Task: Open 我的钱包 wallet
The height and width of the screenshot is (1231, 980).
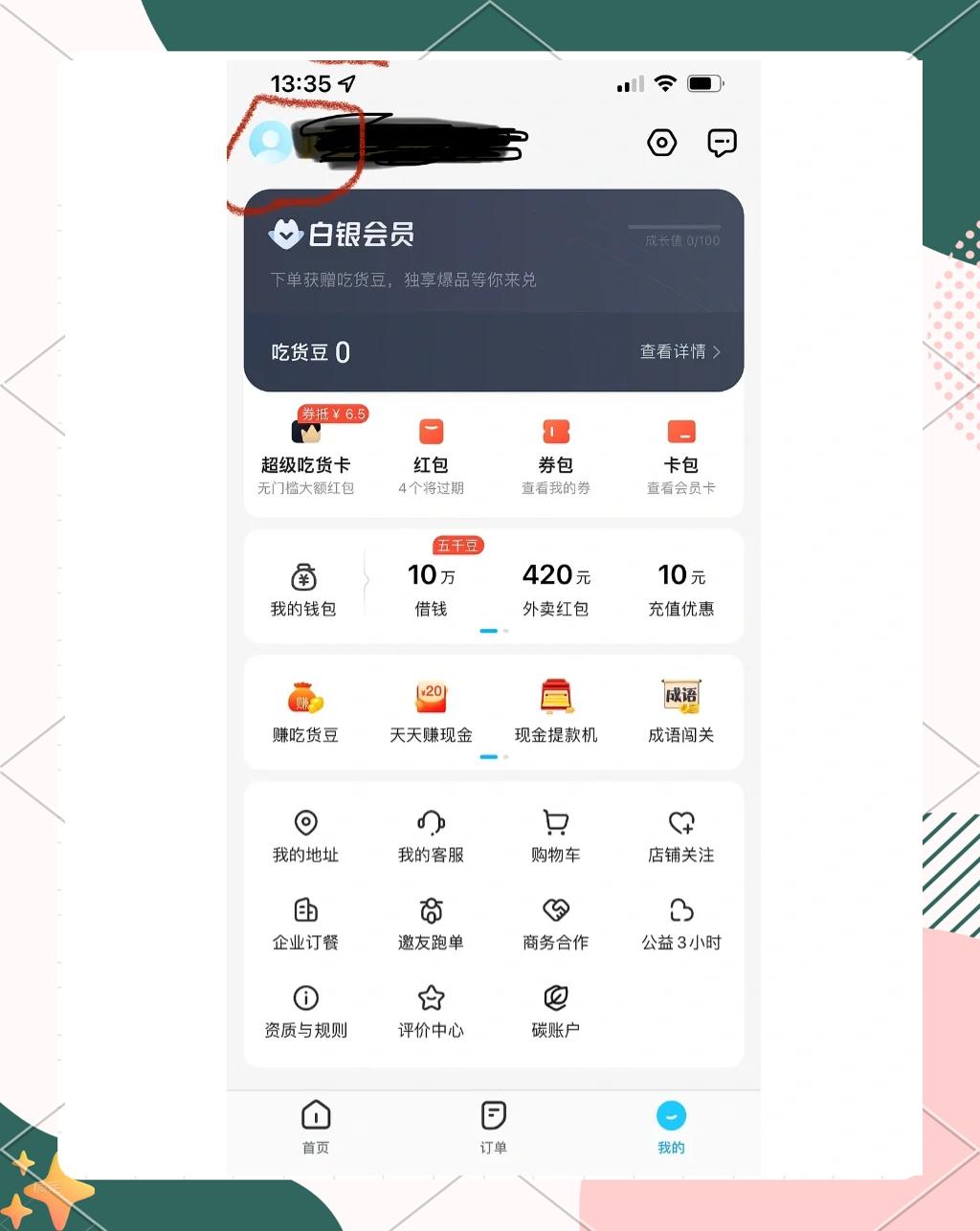Action: (x=303, y=589)
